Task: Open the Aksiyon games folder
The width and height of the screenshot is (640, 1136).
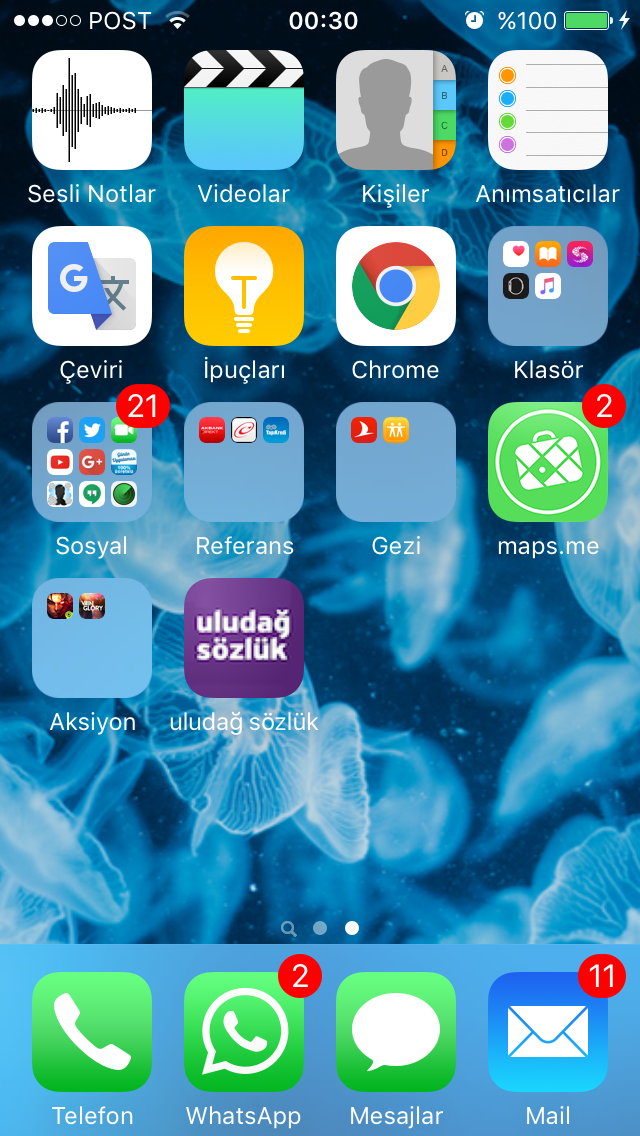Action: coord(92,638)
